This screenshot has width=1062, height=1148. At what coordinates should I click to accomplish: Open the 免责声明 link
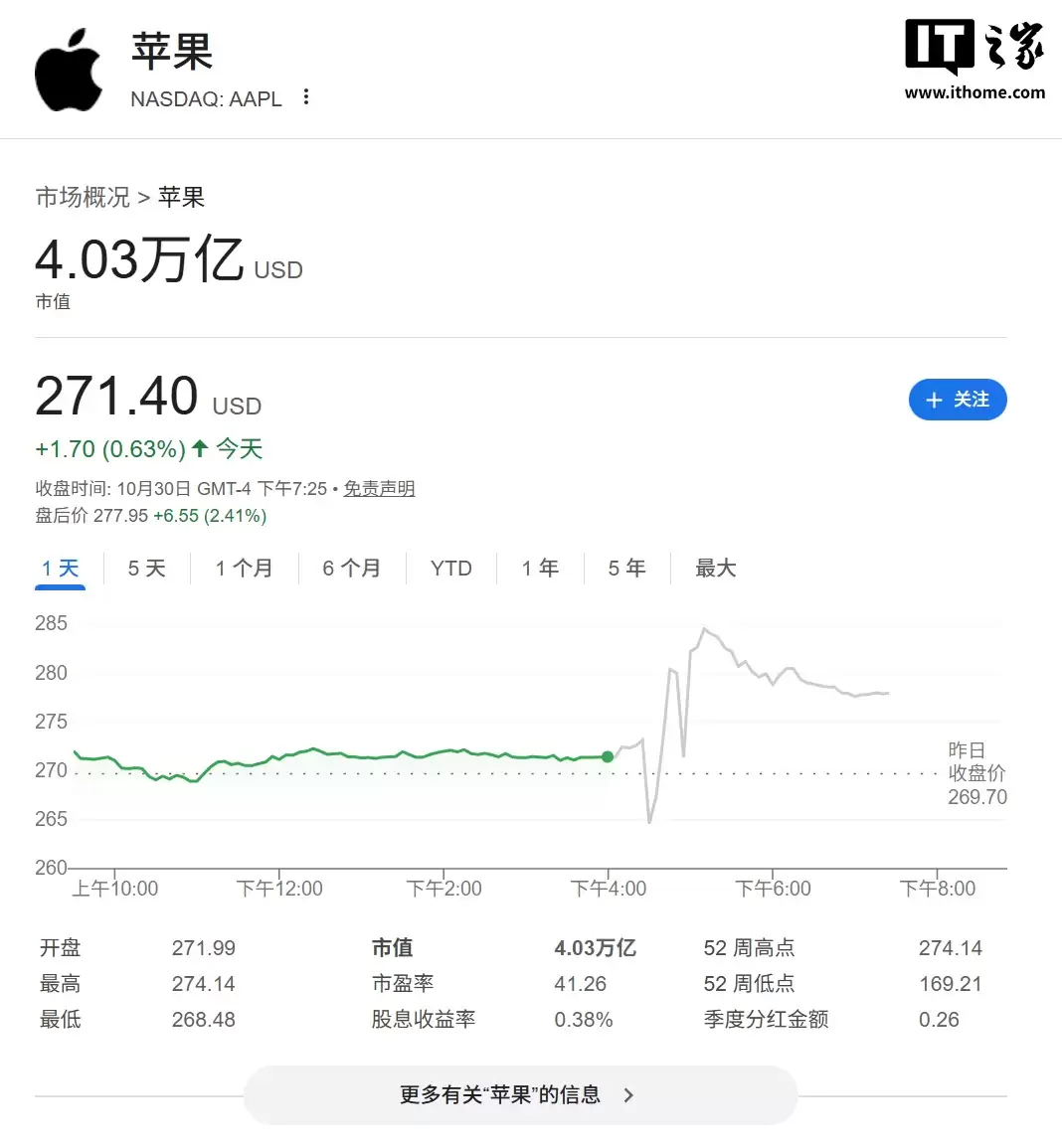pyautogui.click(x=379, y=488)
